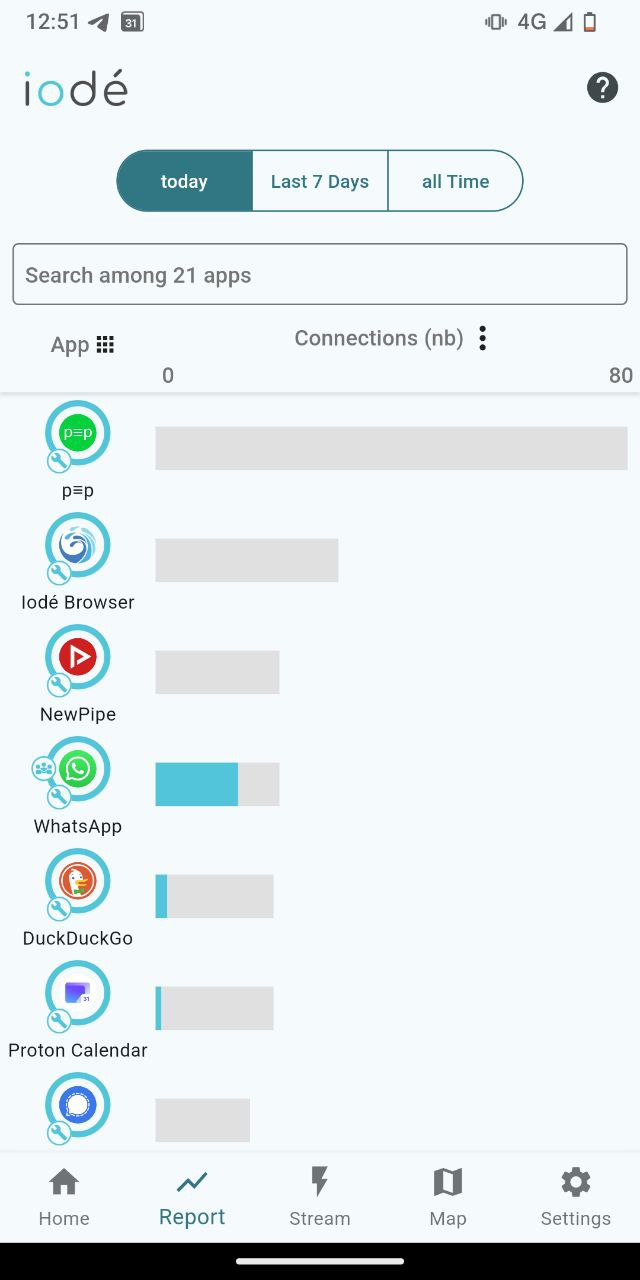
Task: Tap the App grid view icon
Action: point(105,345)
